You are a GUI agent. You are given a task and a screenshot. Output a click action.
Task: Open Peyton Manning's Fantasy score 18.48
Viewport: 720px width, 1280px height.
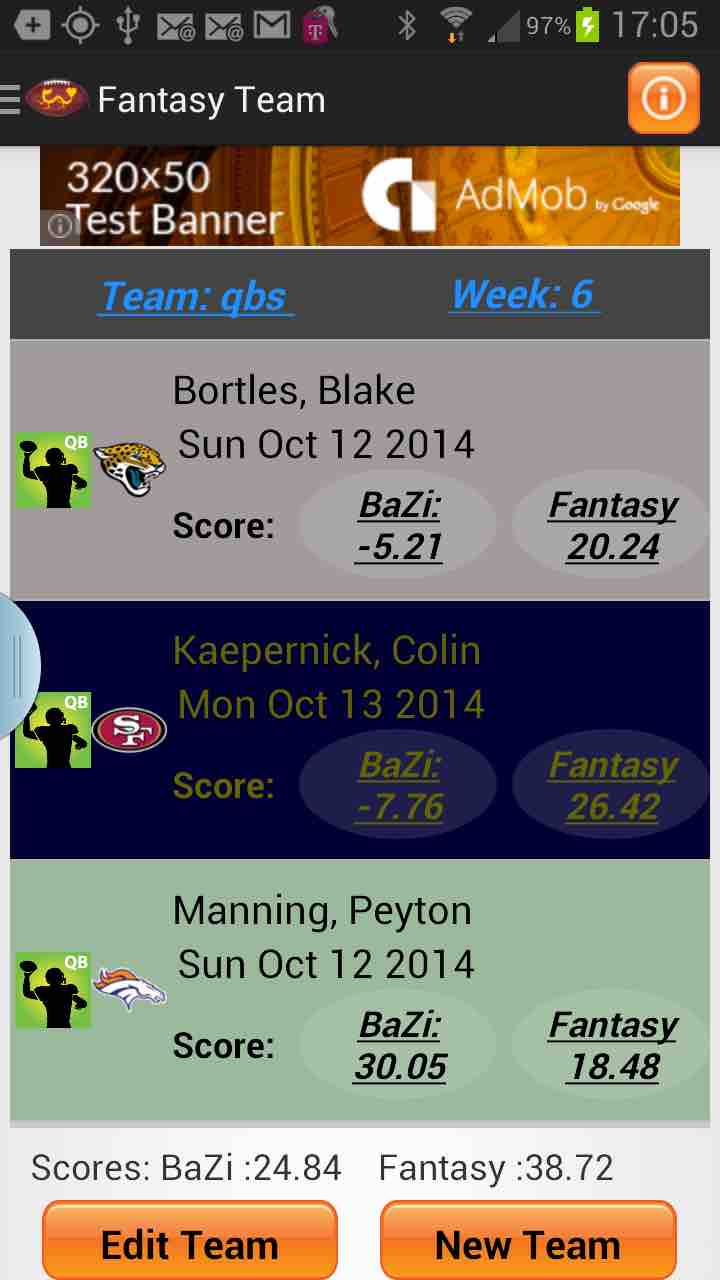click(x=612, y=1046)
